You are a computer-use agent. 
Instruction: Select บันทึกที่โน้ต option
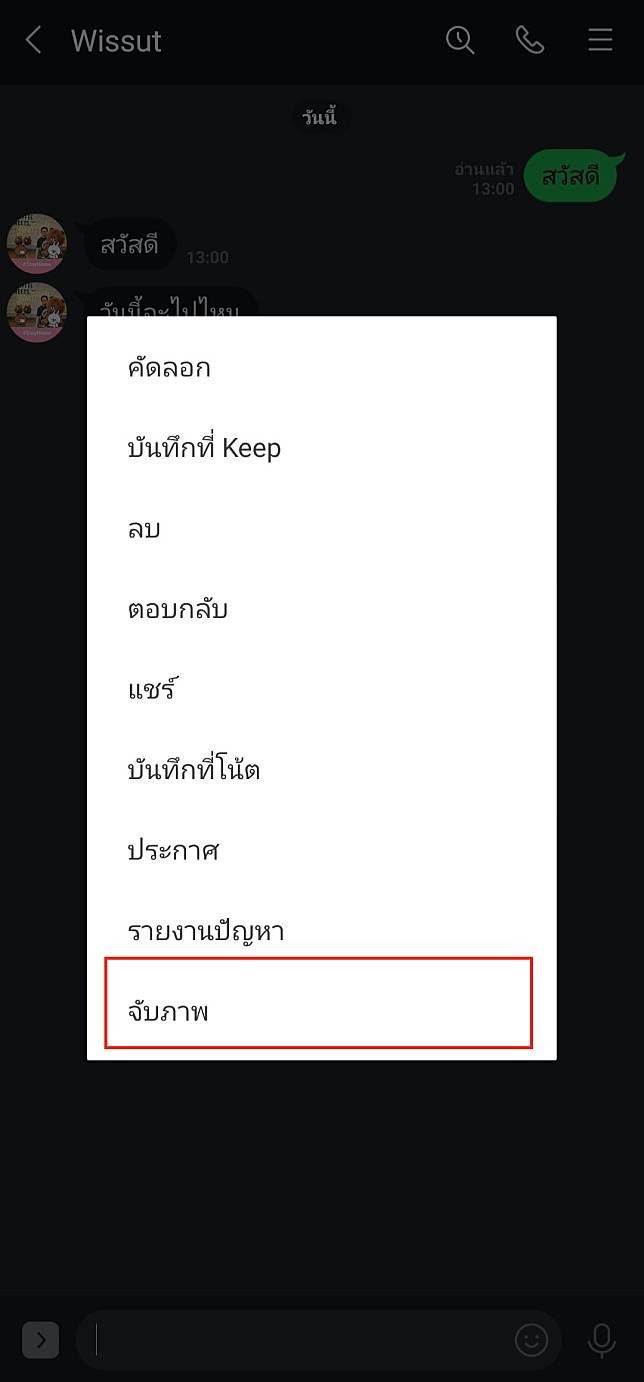click(194, 770)
